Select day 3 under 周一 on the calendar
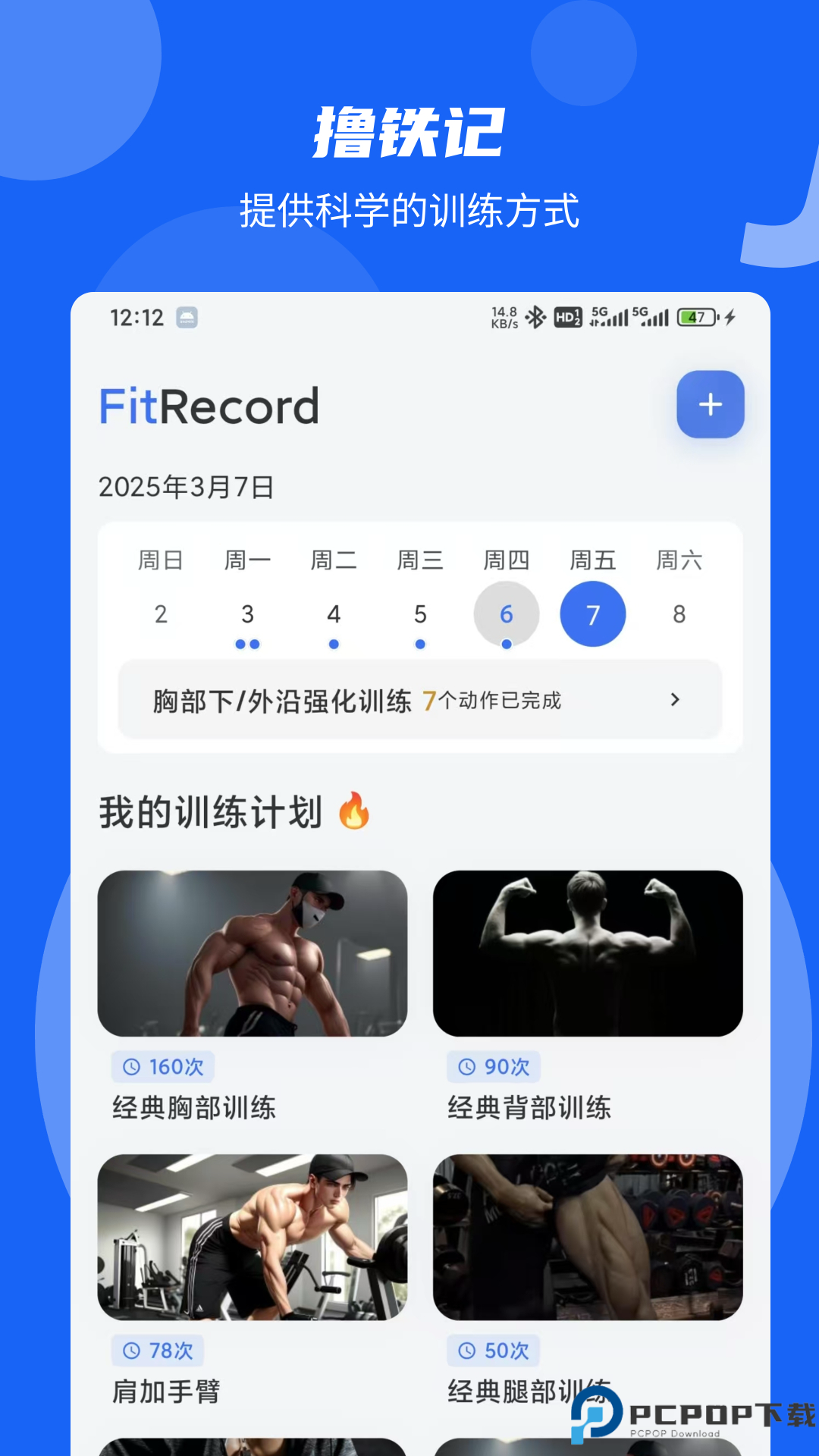 point(247,614)
